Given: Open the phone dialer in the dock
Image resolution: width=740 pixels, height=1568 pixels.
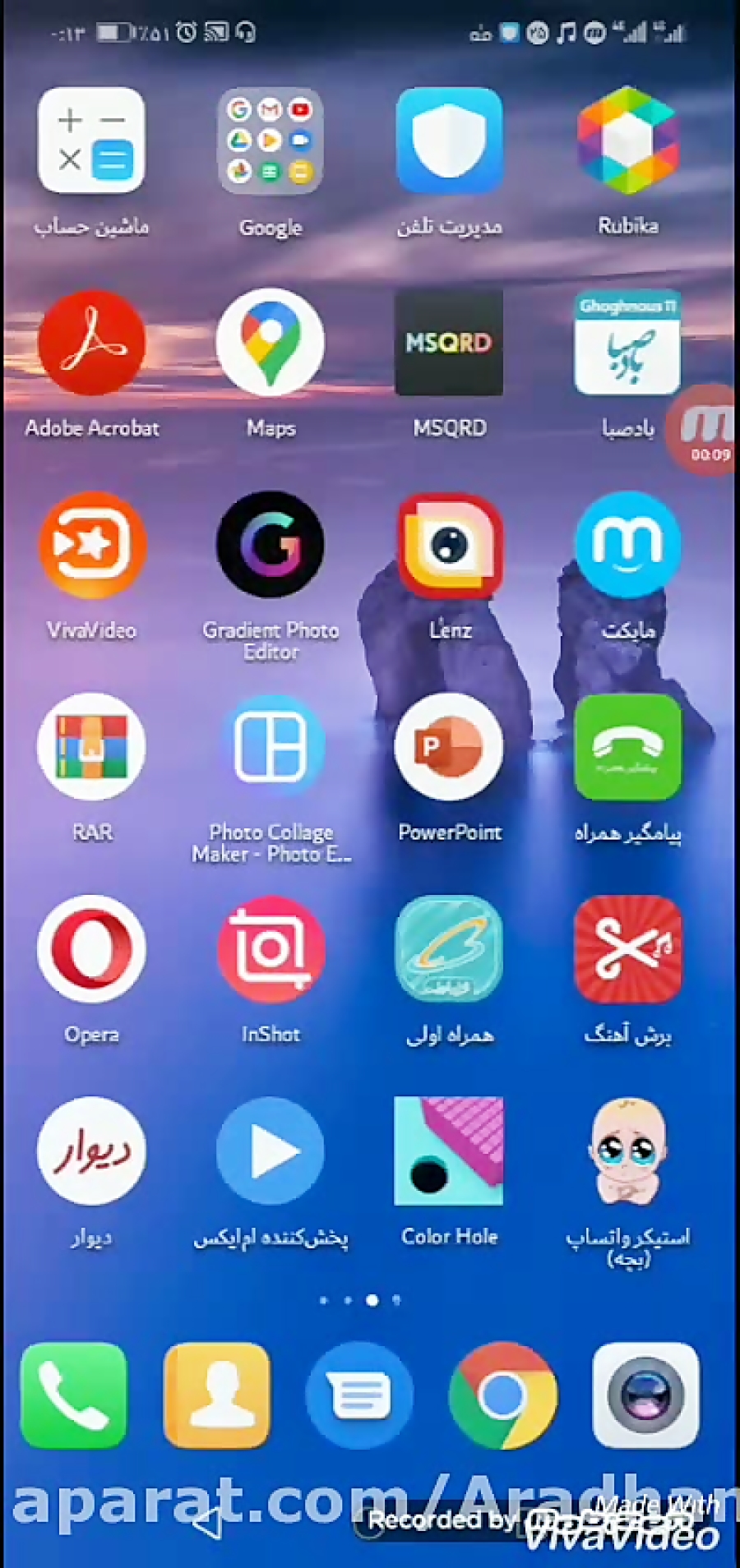Looking at the screenshot, I should [x=73, y=1395].
